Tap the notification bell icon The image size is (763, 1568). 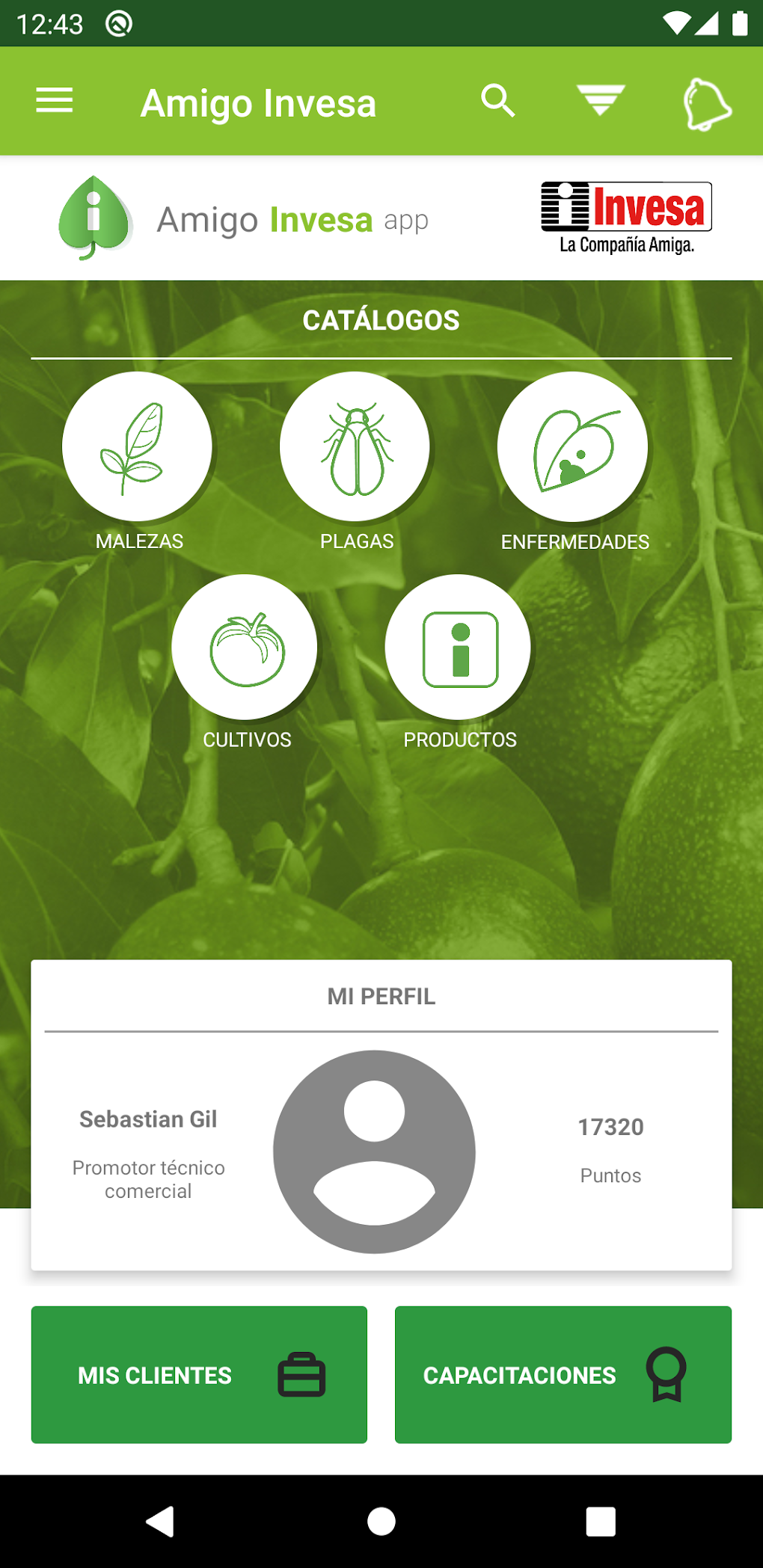pyautogui.click(x=704, y=102)
